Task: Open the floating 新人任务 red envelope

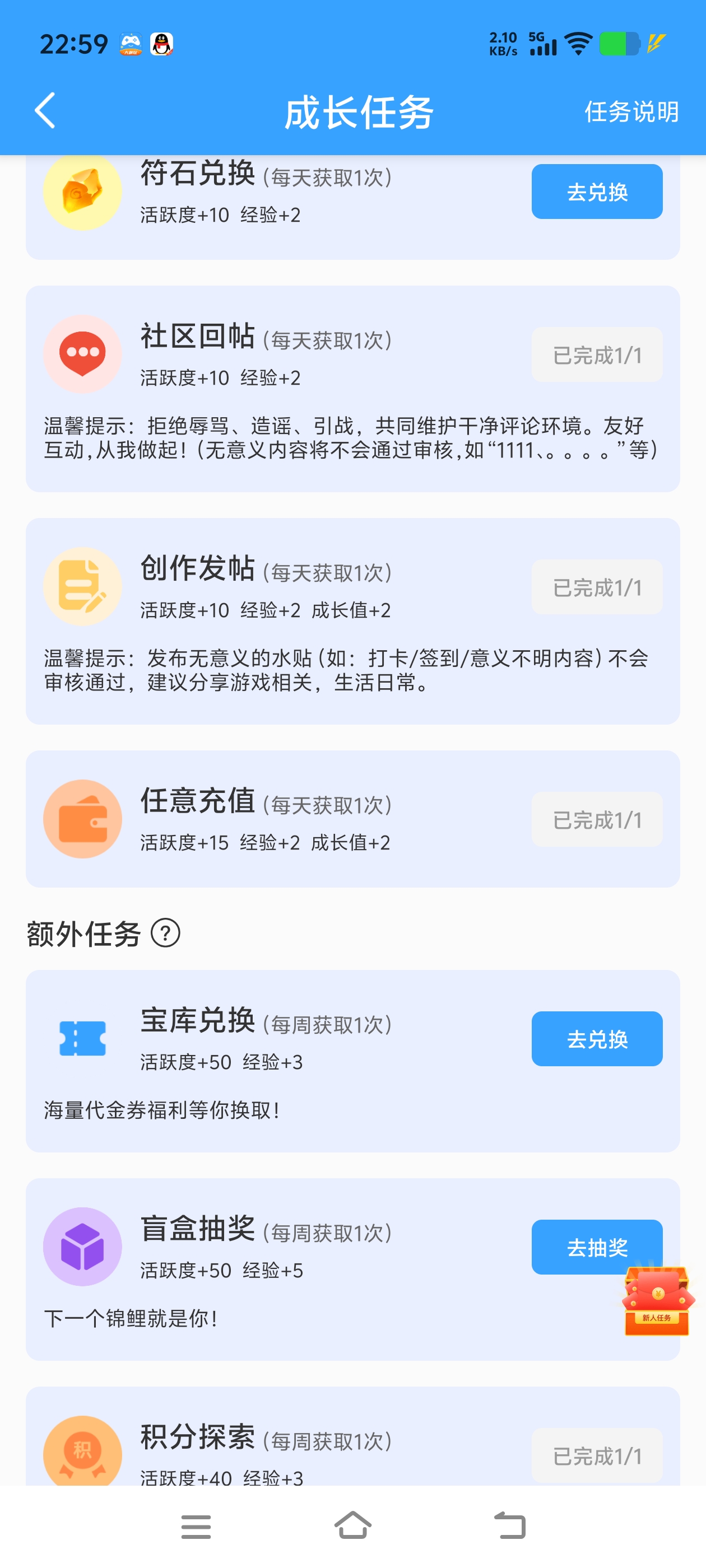Action: (657, 1302)
